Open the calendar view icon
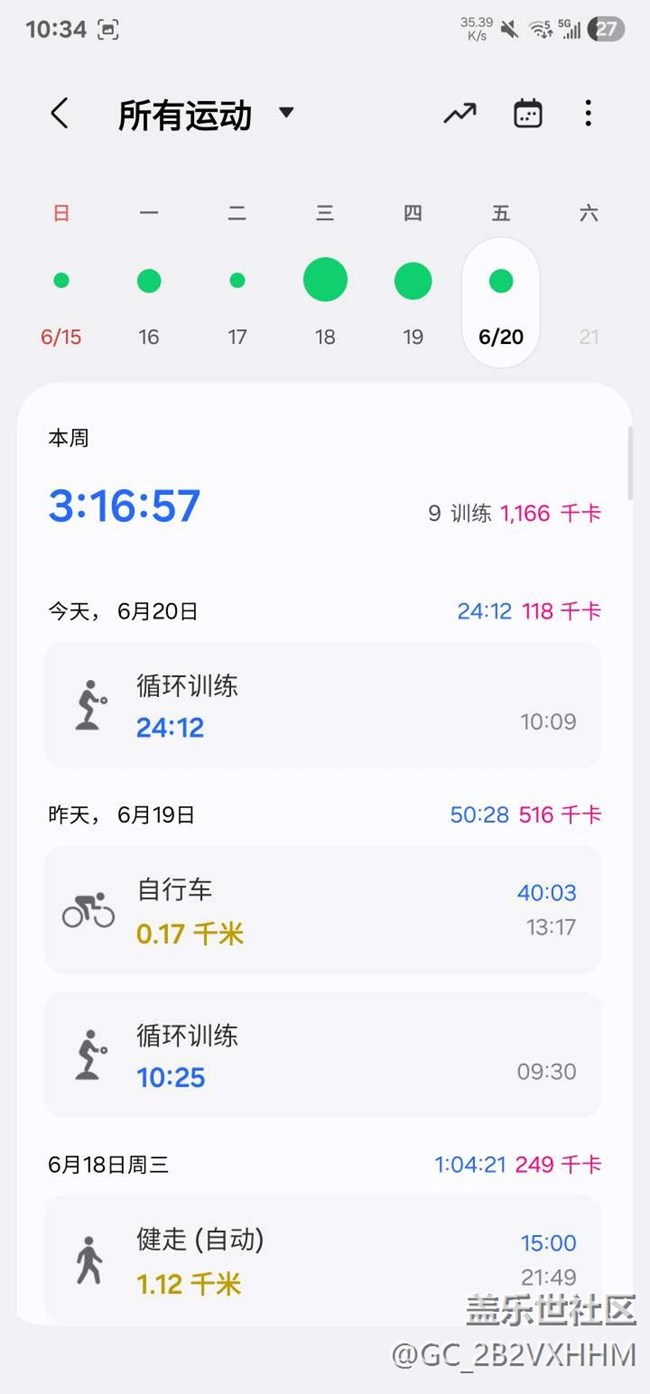 [x=528, y=114]
